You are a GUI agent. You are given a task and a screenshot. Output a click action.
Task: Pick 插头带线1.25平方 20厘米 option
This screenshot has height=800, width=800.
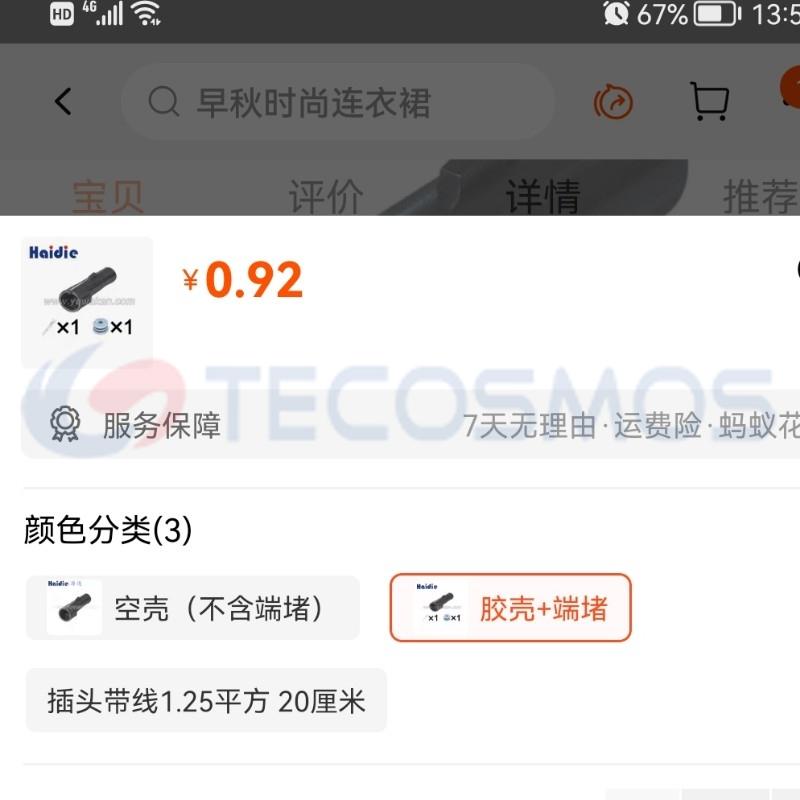coord(206,700)
